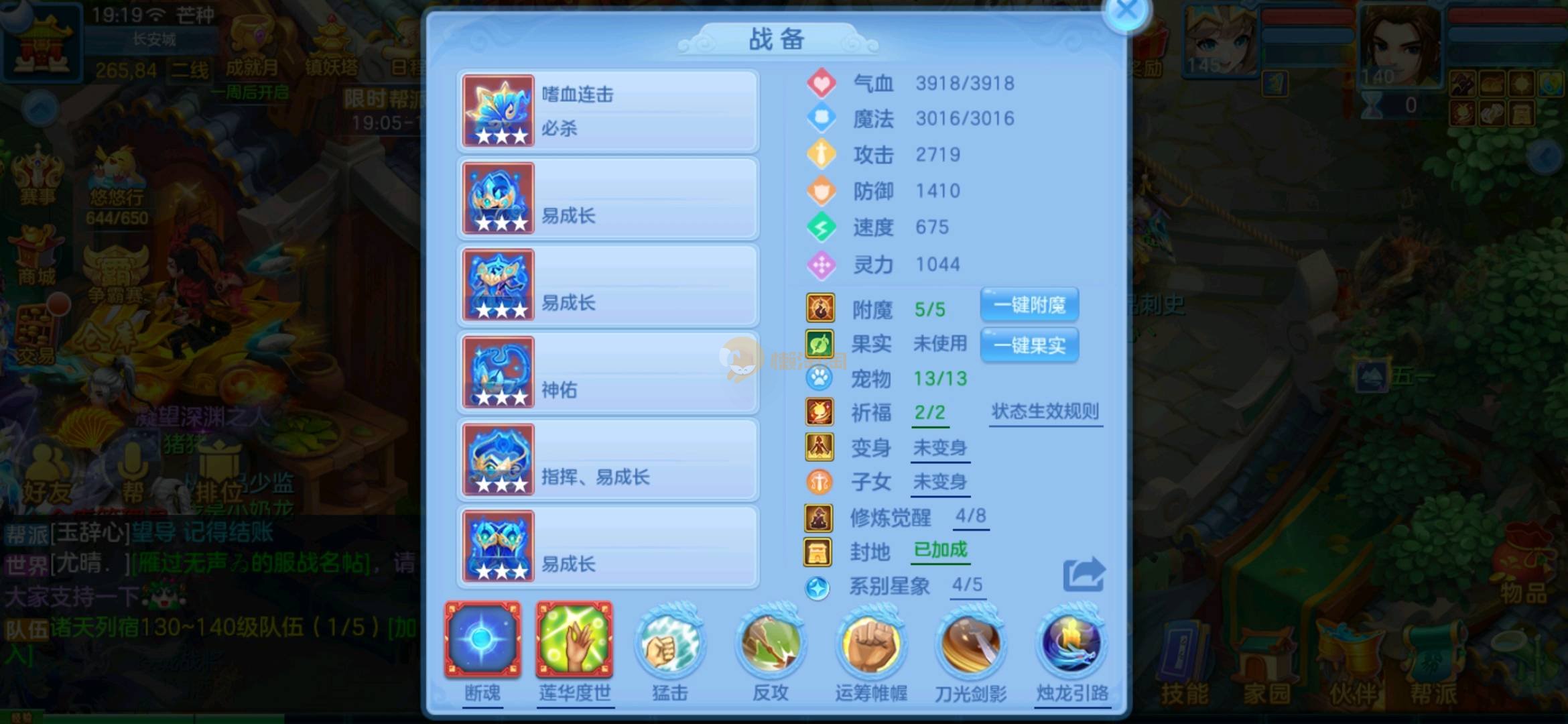Open the 封地 已加成 link

coord(940,550)
